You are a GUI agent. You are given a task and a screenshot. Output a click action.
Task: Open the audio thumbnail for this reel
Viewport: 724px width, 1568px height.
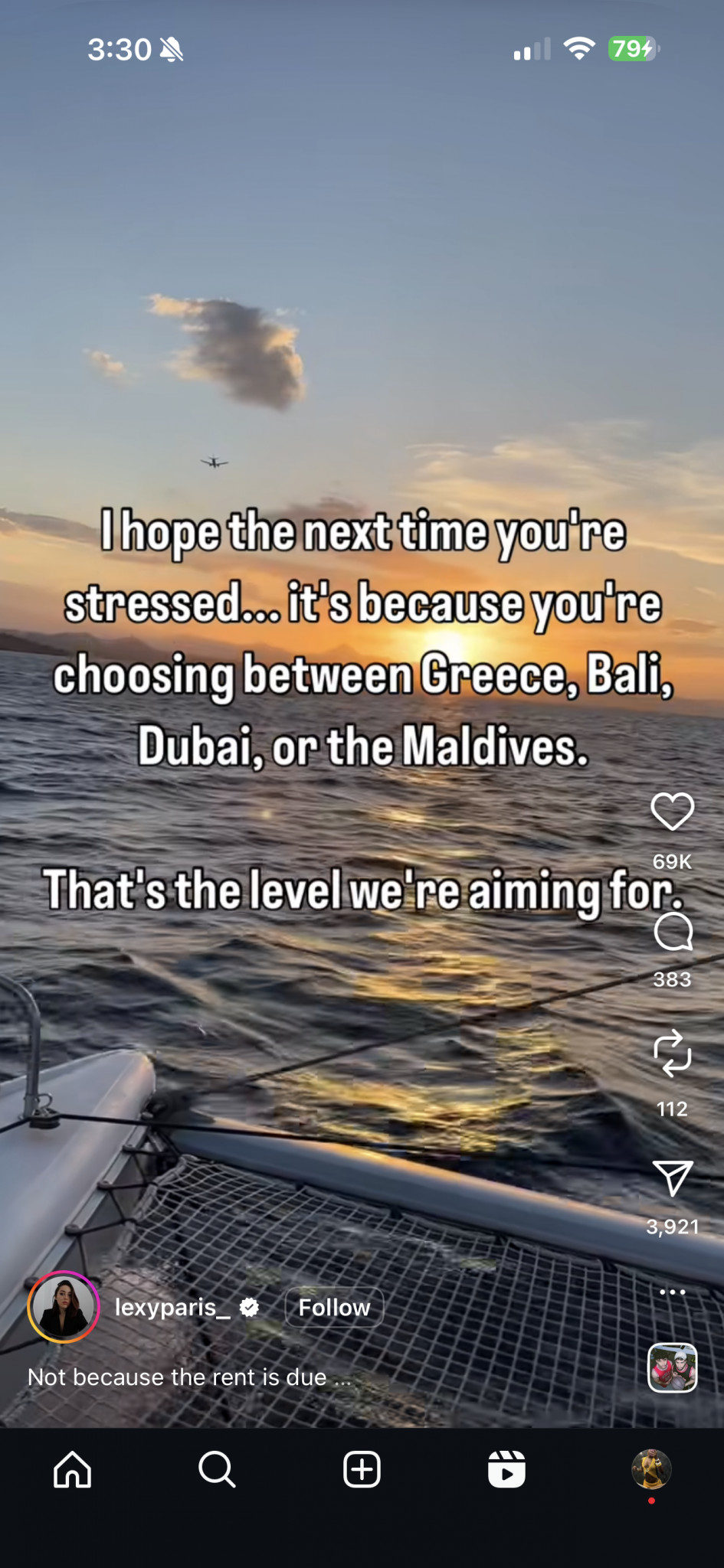coord(672,1367)
